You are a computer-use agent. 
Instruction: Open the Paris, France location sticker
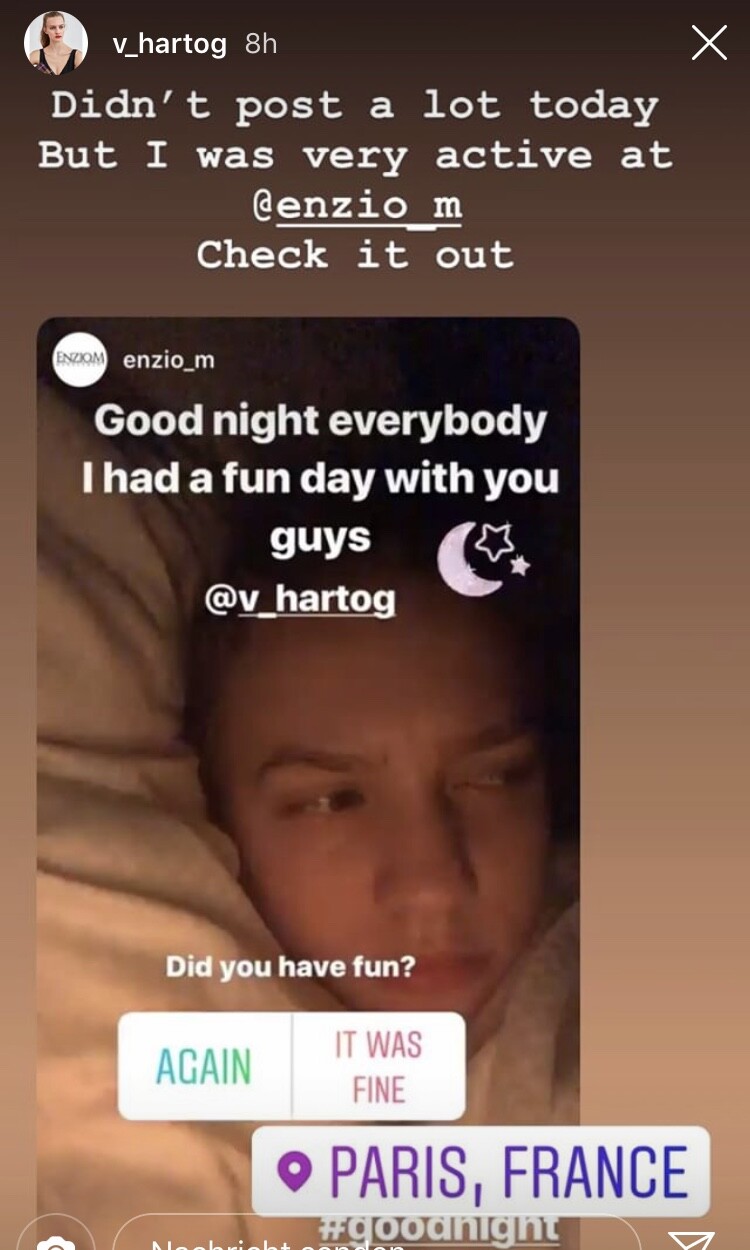tap(481, 1171)
